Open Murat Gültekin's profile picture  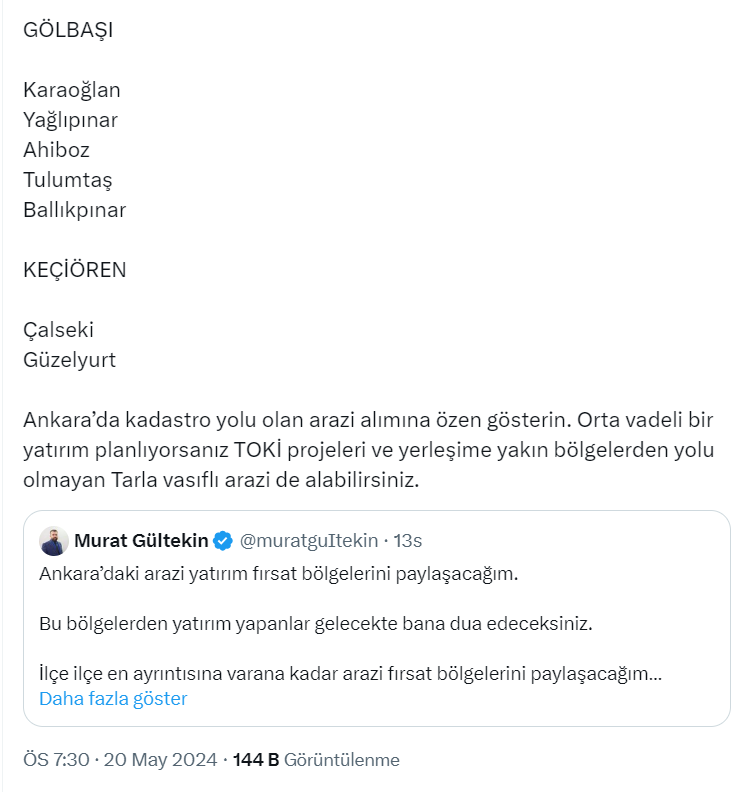(x=53, y=542)
